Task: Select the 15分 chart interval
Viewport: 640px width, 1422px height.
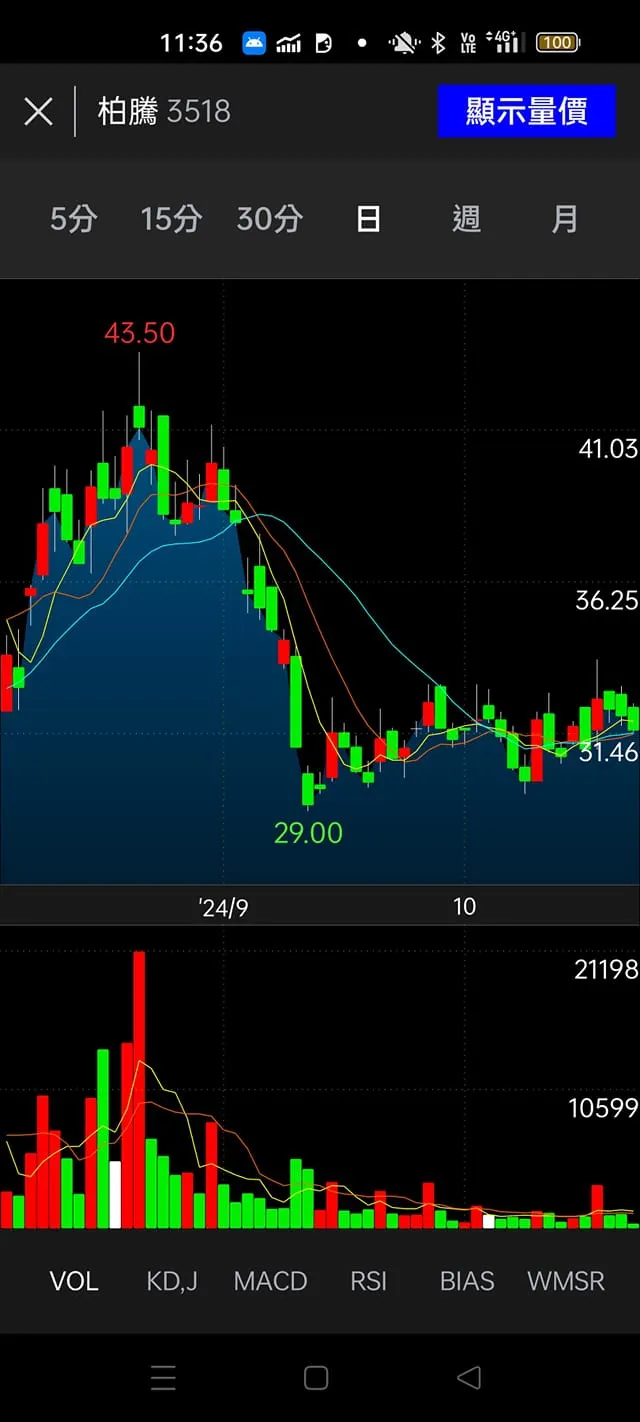Action: 171,219
